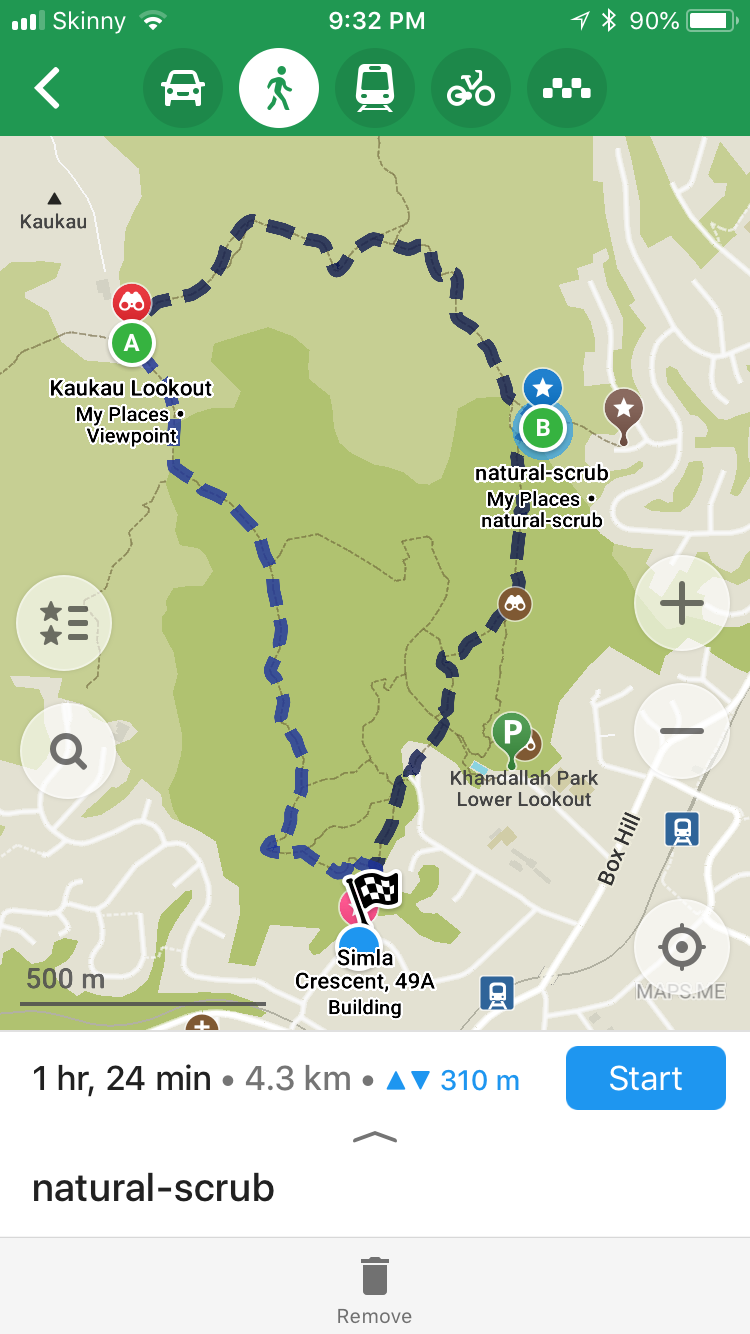750x1334 pixels.
Task: Start the walking navigation
Action: coord(646,1078)
